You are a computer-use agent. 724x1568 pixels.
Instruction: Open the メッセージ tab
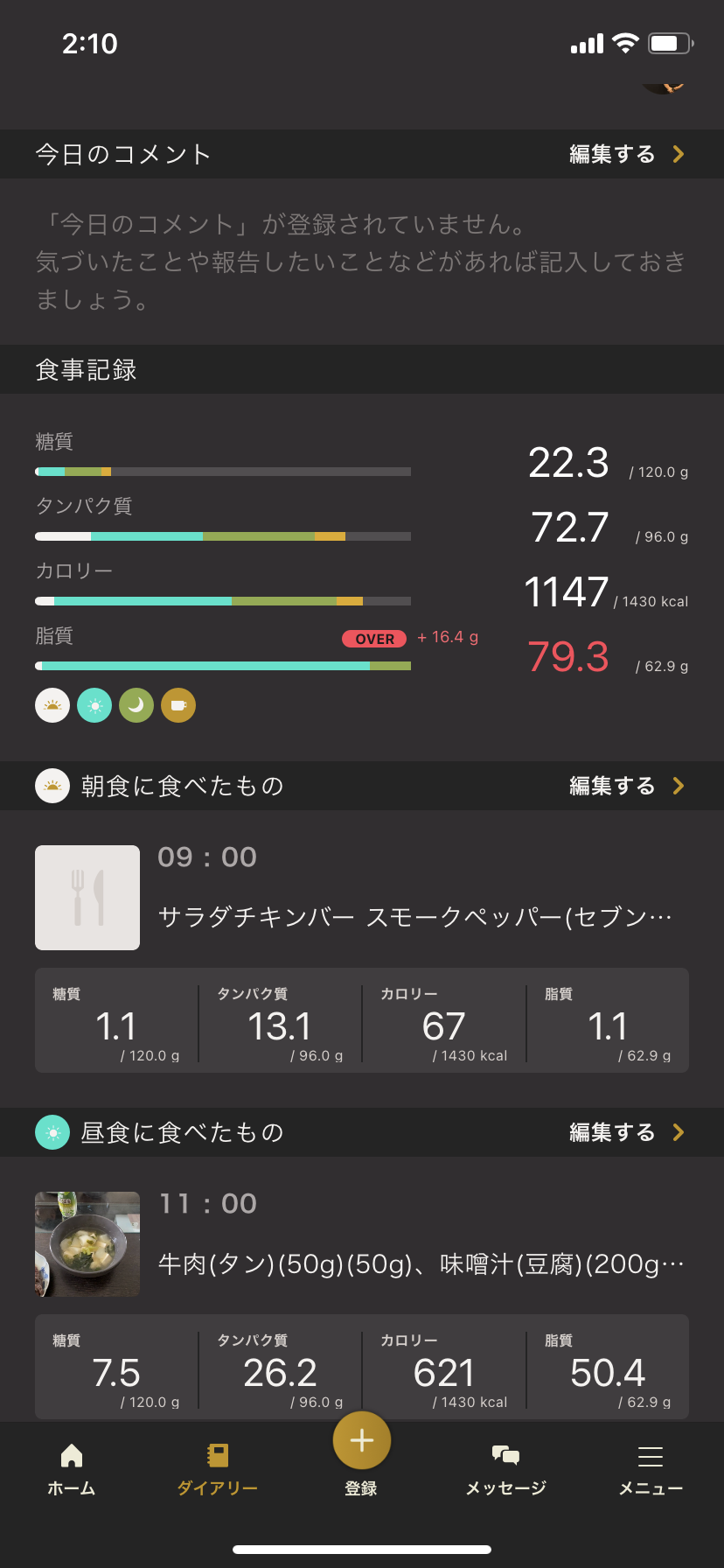(x=506, y=1469)
